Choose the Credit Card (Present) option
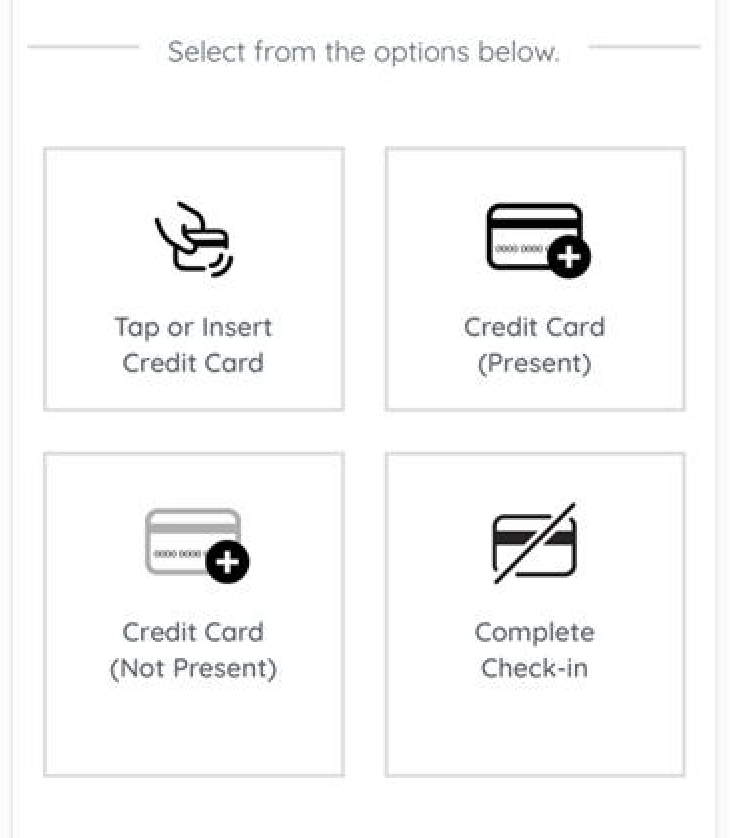 535,279
